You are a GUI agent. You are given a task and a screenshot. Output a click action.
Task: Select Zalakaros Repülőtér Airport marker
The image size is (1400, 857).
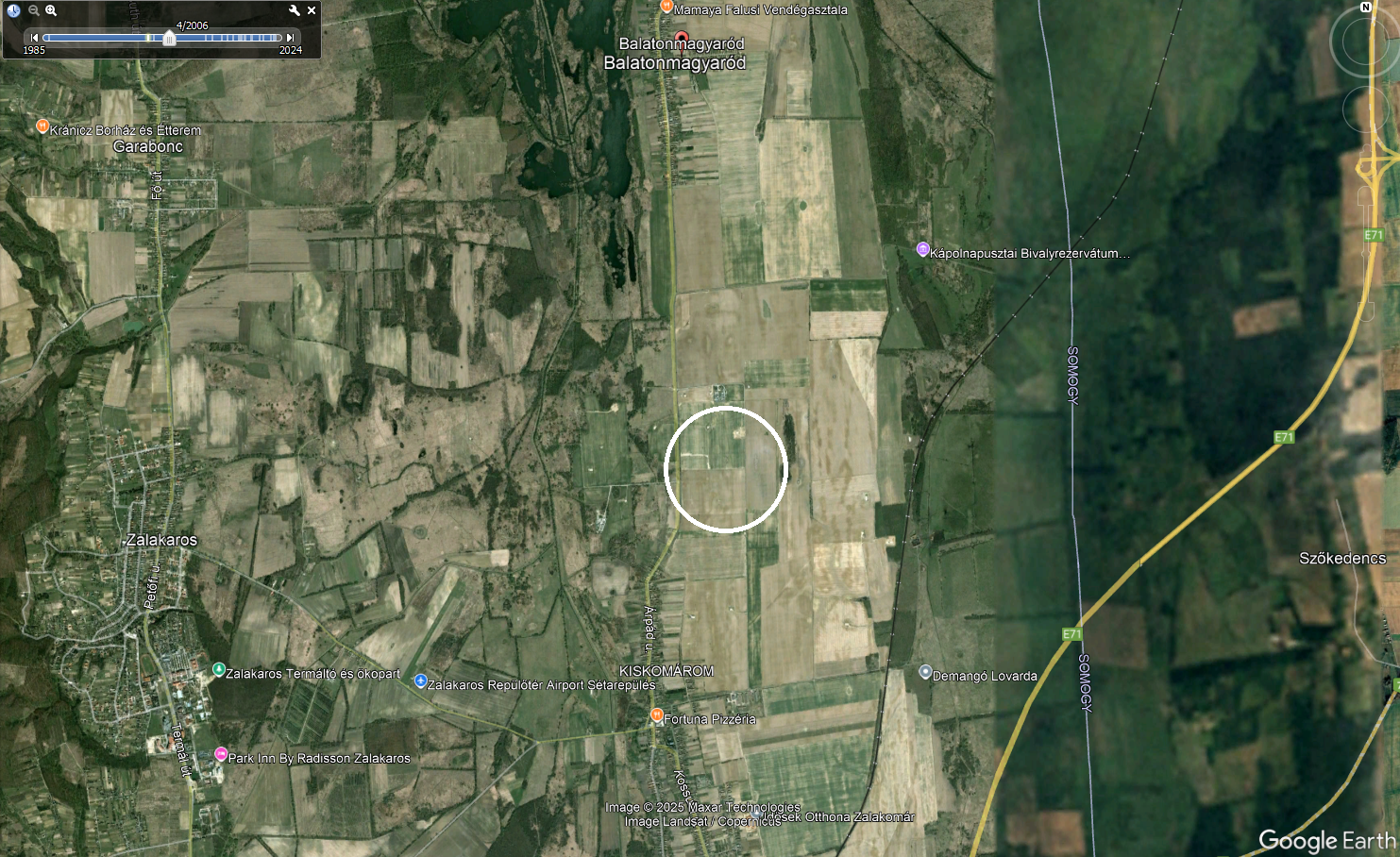(x=421, y=681)
